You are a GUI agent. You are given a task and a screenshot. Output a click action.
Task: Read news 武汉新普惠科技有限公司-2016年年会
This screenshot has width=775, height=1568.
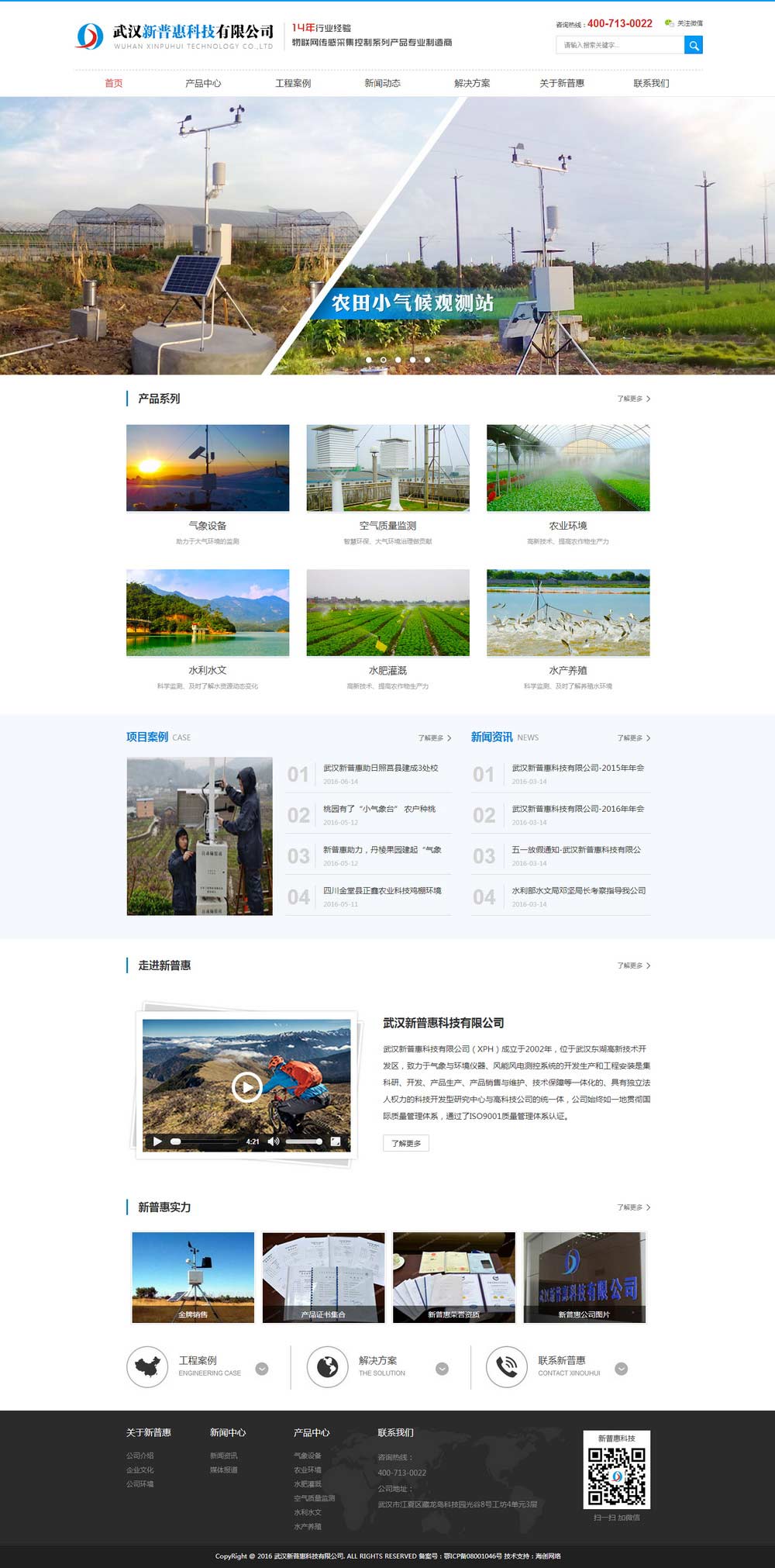click(x=577, y=809)
